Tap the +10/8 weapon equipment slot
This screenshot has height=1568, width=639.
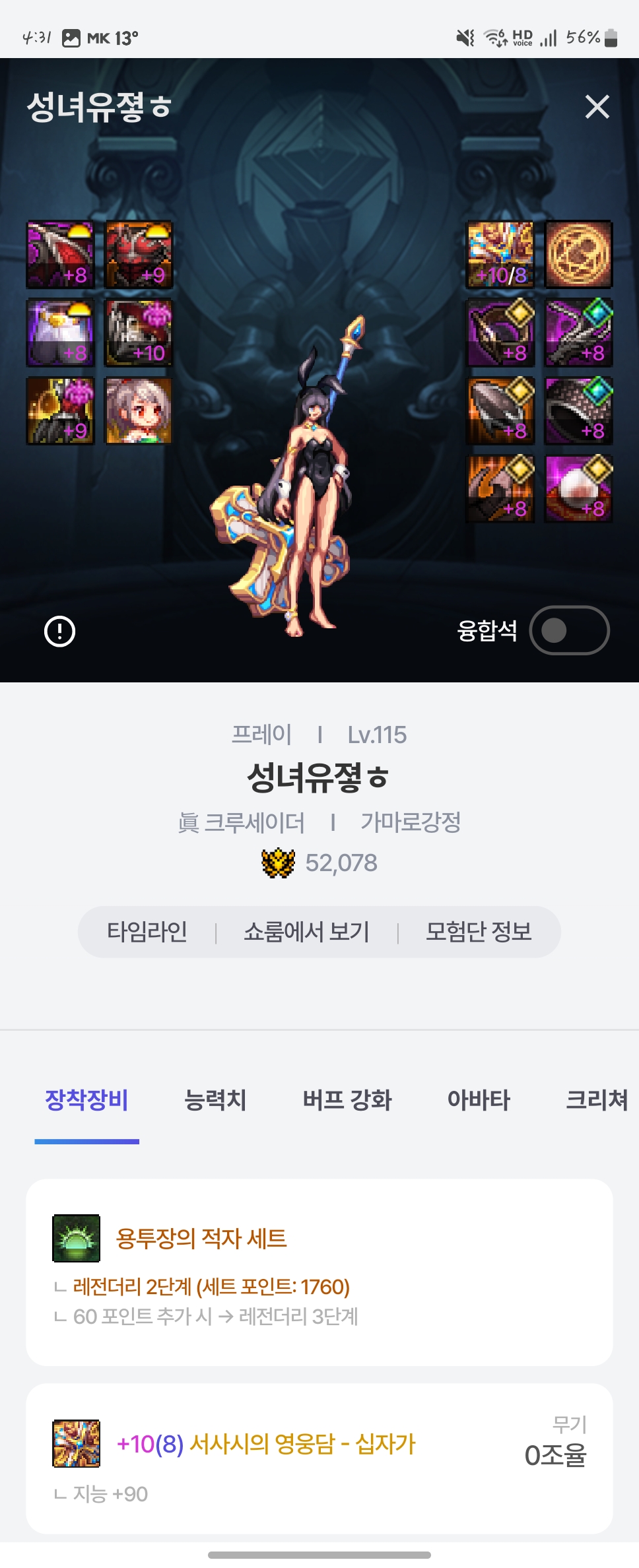[x=500, y=255]
